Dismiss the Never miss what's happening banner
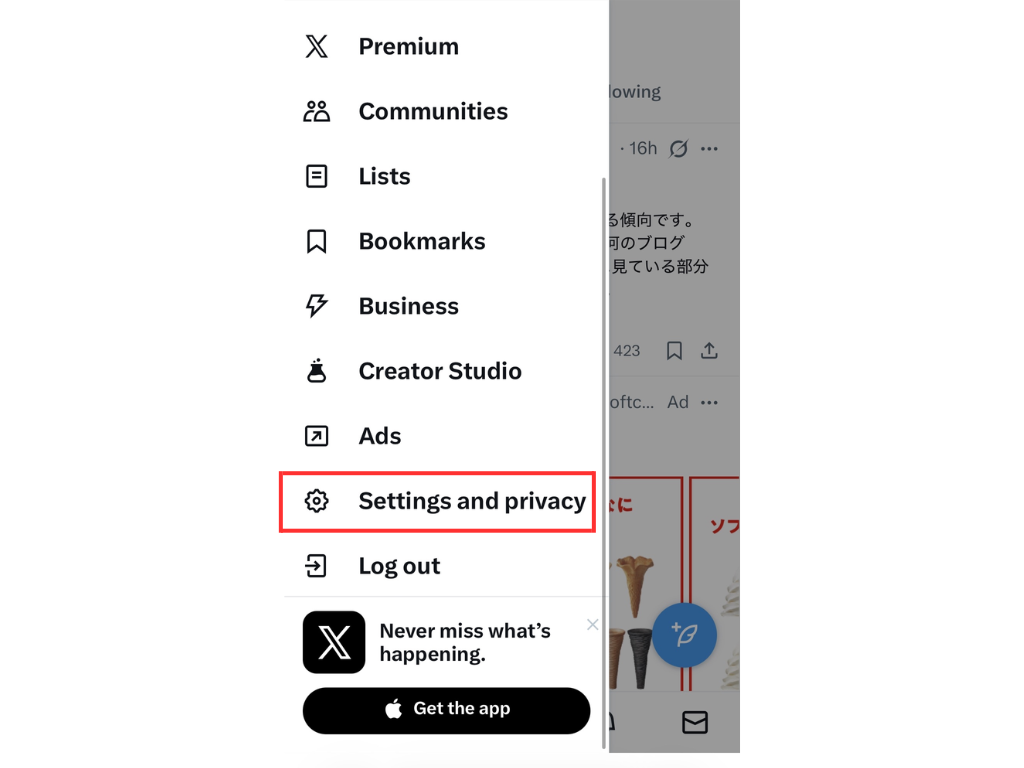The image size is (1024, 768). coord(592,625)
